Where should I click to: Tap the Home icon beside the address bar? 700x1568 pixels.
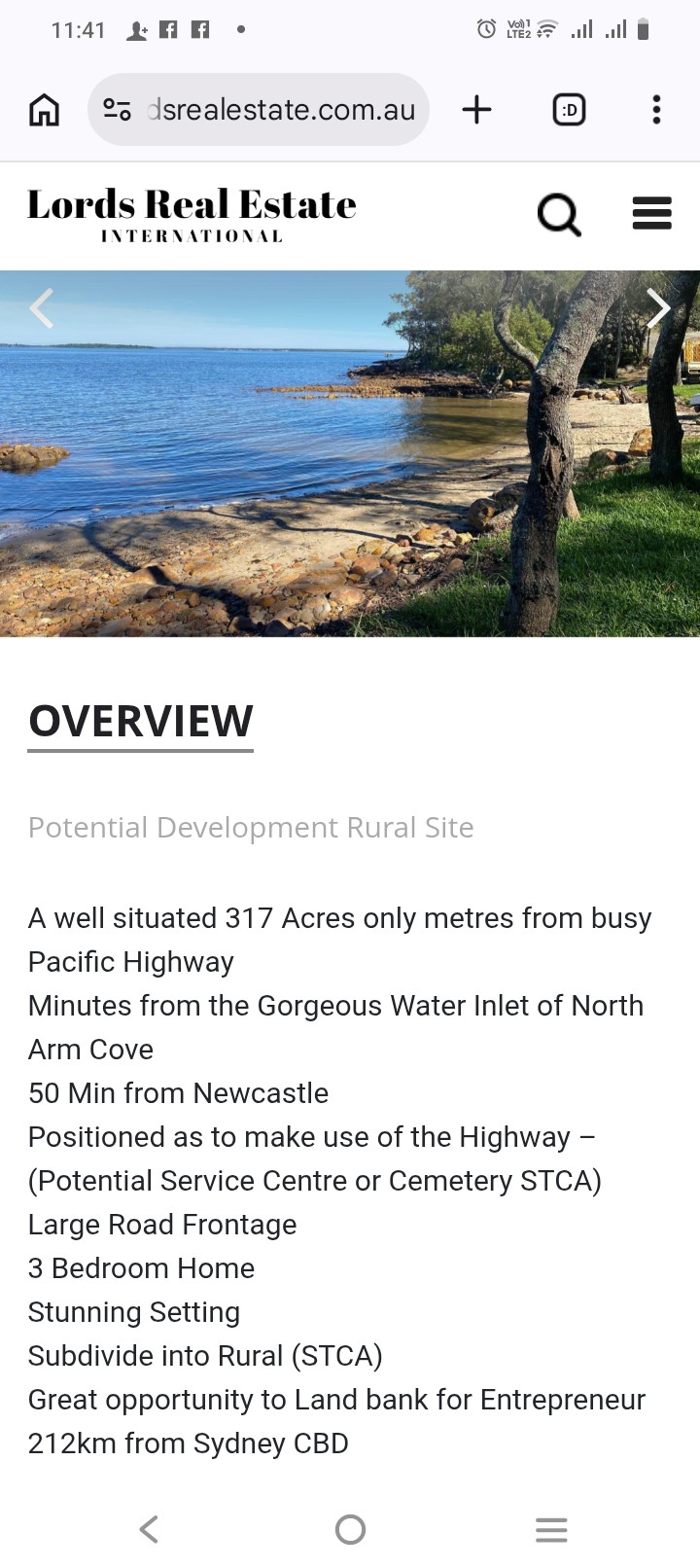43,110
